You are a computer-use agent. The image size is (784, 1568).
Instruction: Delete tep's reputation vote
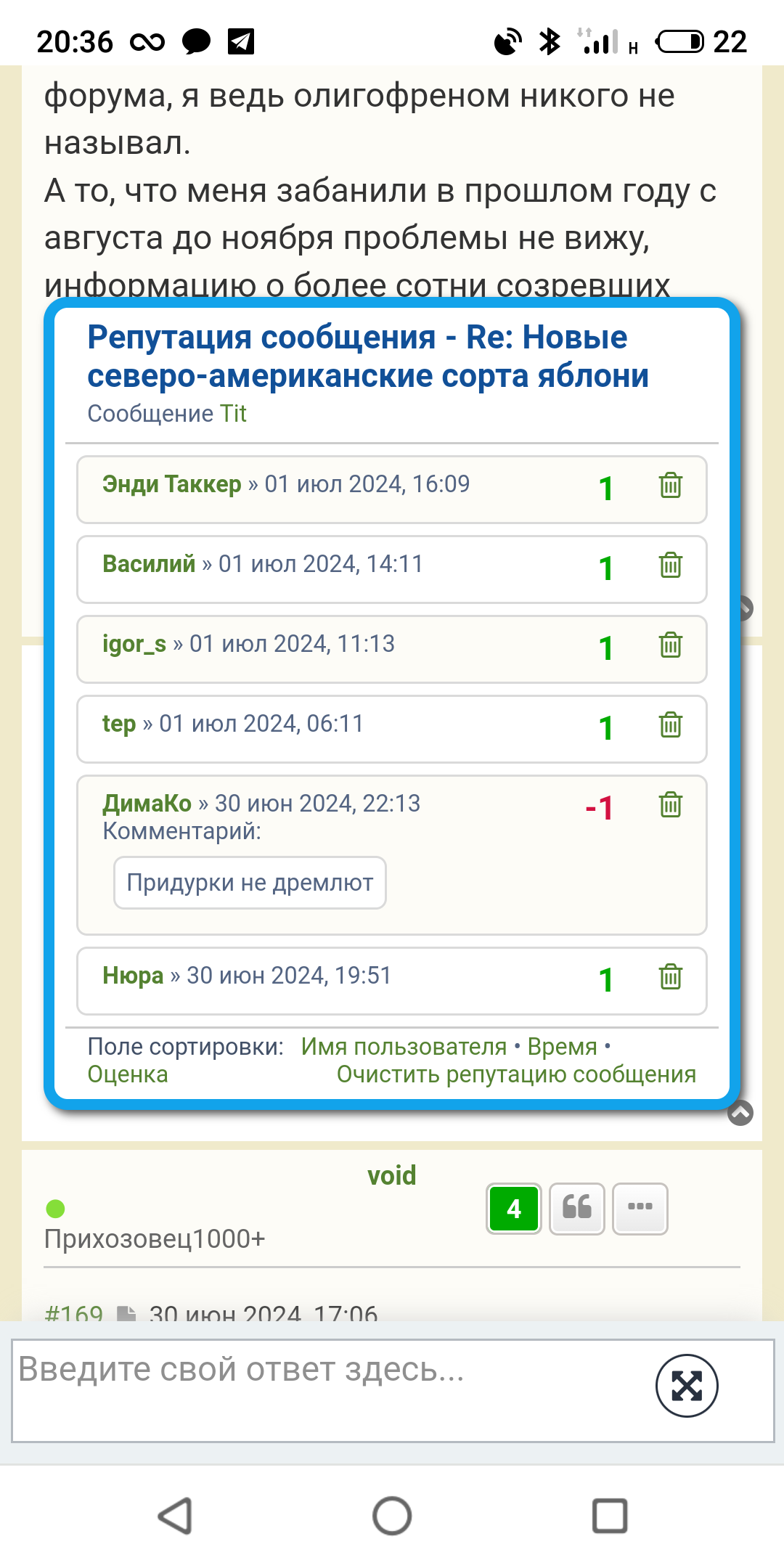670,724
